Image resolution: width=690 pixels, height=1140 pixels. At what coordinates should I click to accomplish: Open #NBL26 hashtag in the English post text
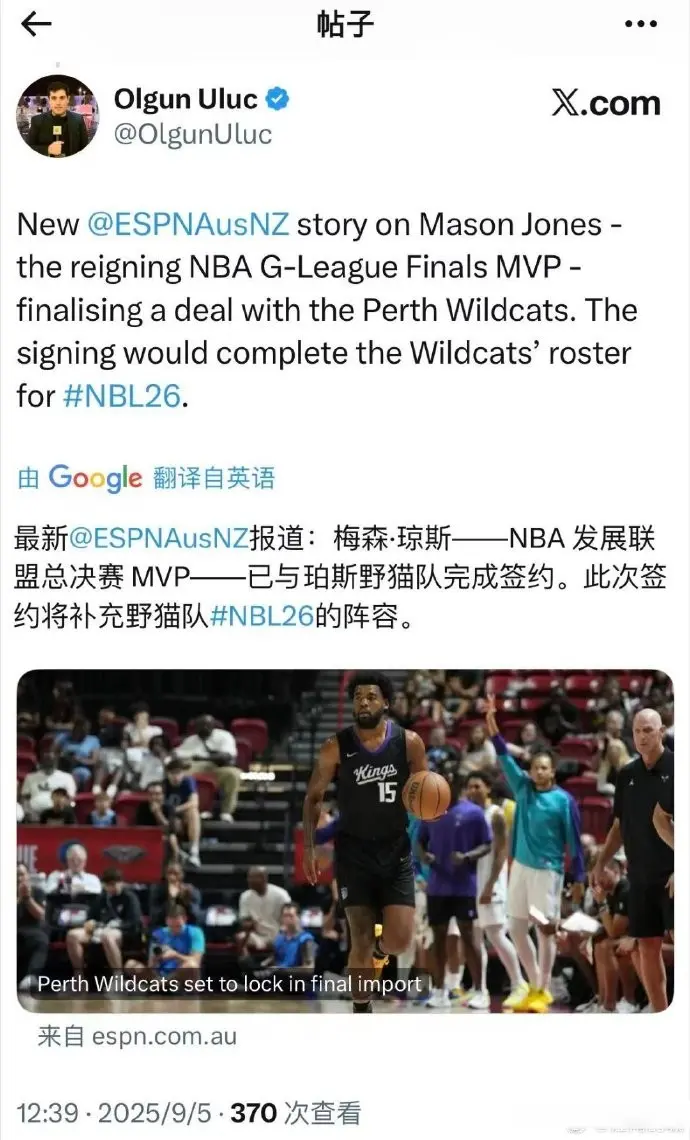click(122, 396)
